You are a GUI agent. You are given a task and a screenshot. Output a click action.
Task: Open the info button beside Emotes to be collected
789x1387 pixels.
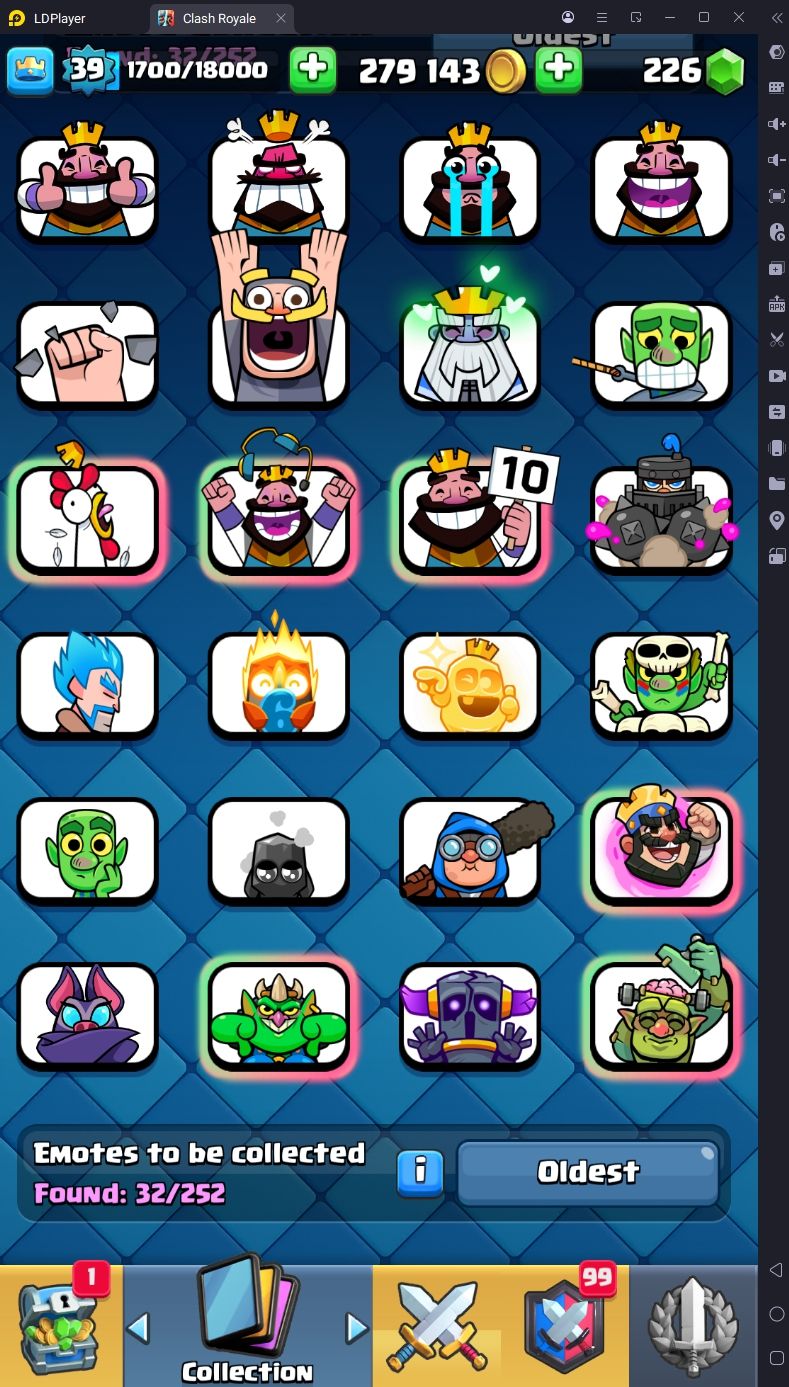(x=420, y=1172)
